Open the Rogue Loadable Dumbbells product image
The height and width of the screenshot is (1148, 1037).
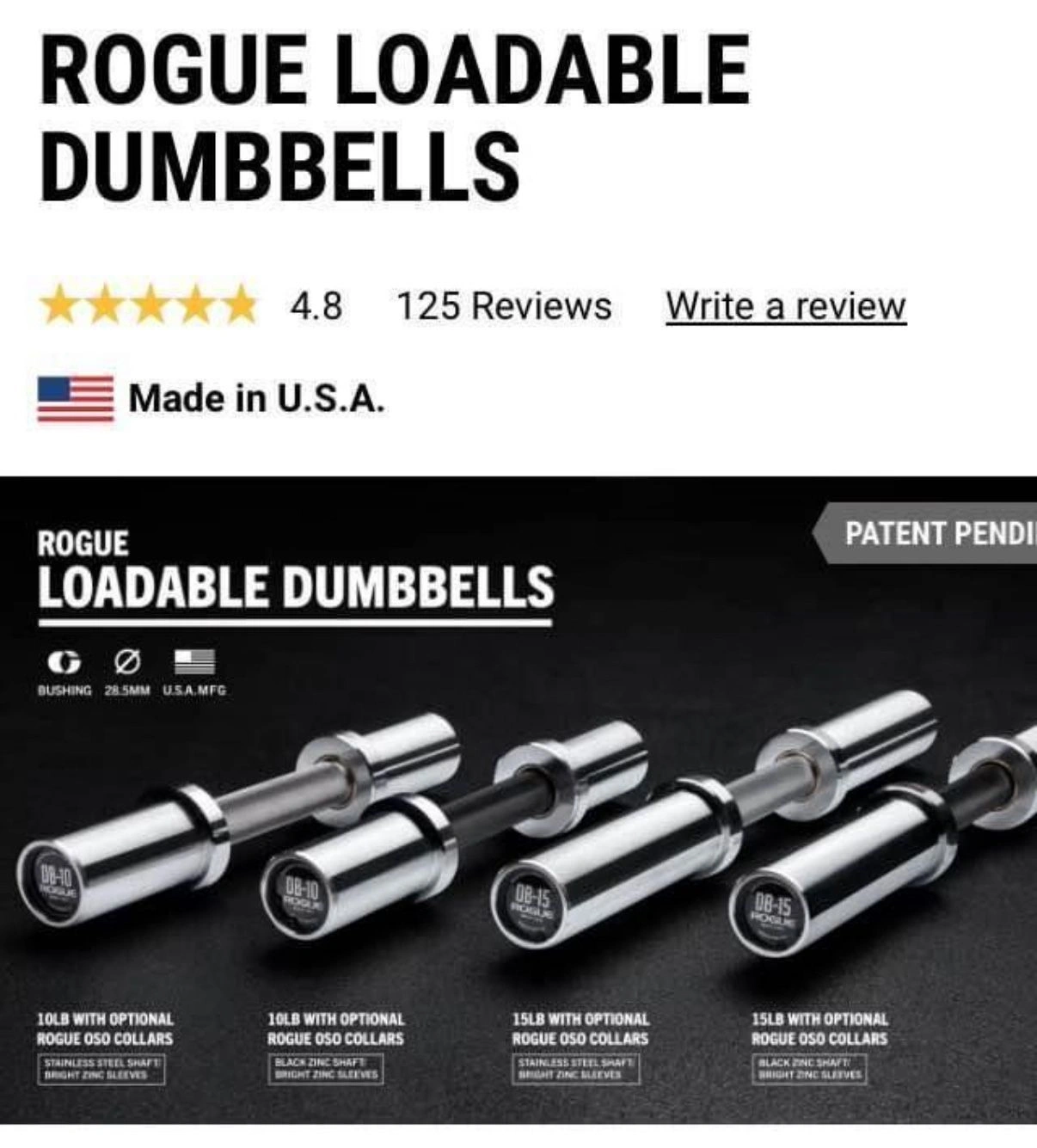coord(518,799)
